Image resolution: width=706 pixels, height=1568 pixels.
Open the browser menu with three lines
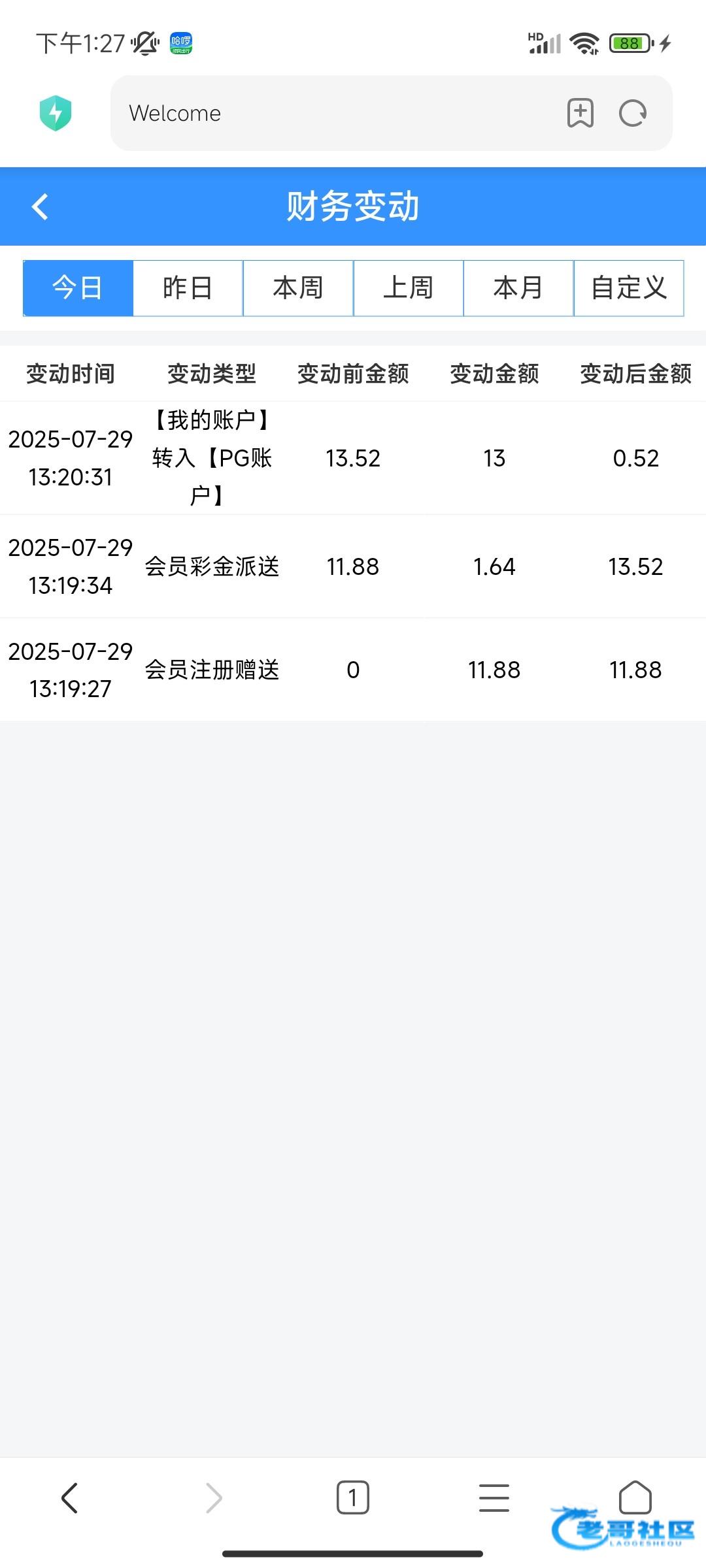[x=494, y=1497]
